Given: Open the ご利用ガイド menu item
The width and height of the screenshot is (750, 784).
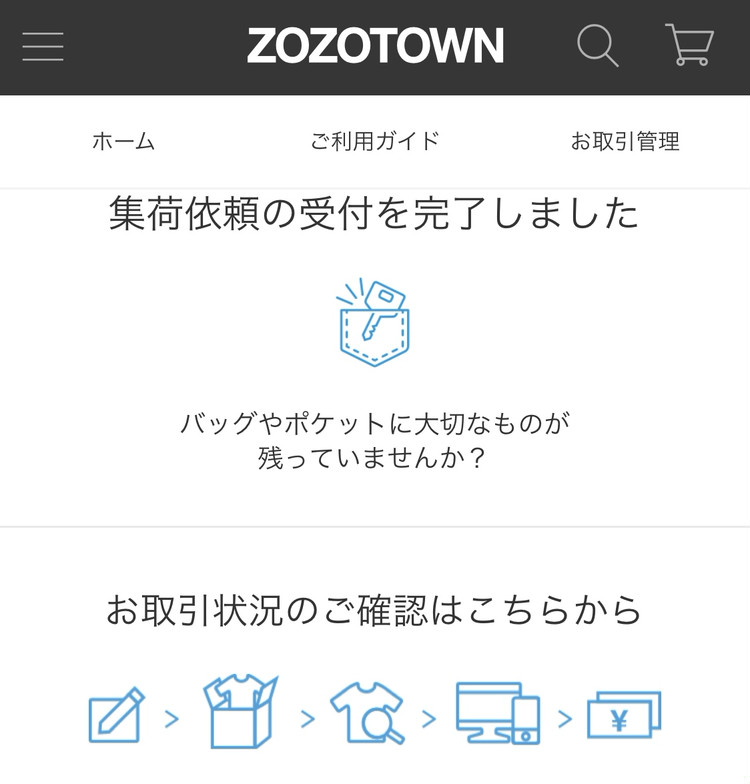Looking at the screenshot, I should tap(377, 141).
